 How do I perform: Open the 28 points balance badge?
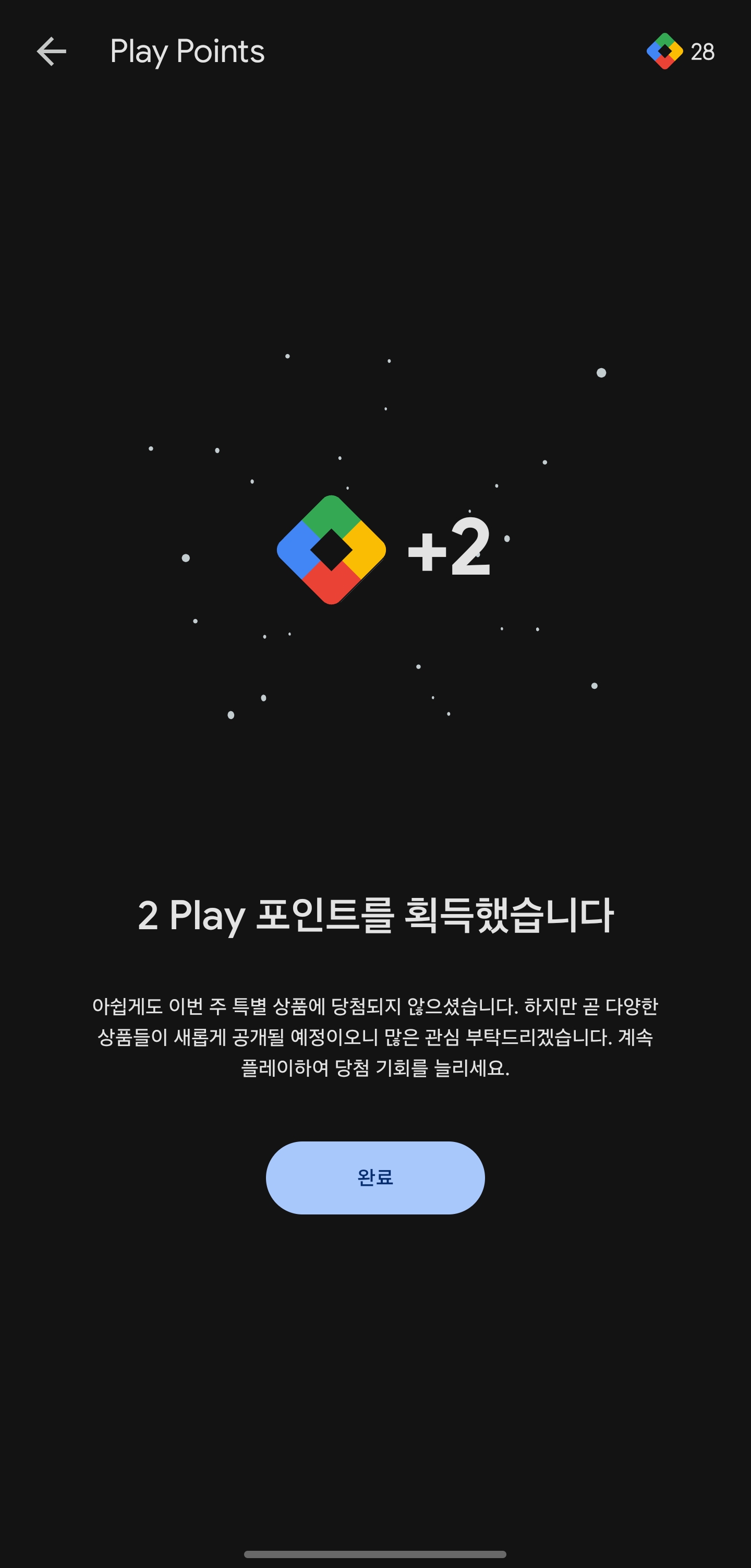681,51
